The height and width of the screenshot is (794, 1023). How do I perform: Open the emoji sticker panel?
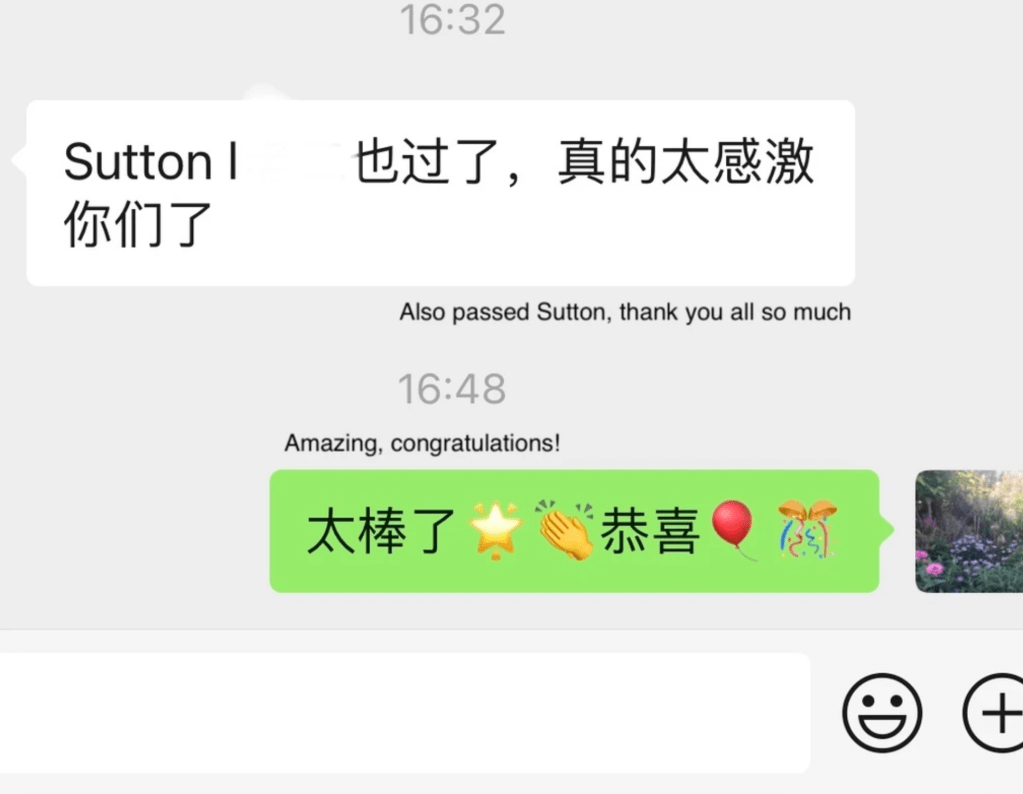(x=881, y=712)
